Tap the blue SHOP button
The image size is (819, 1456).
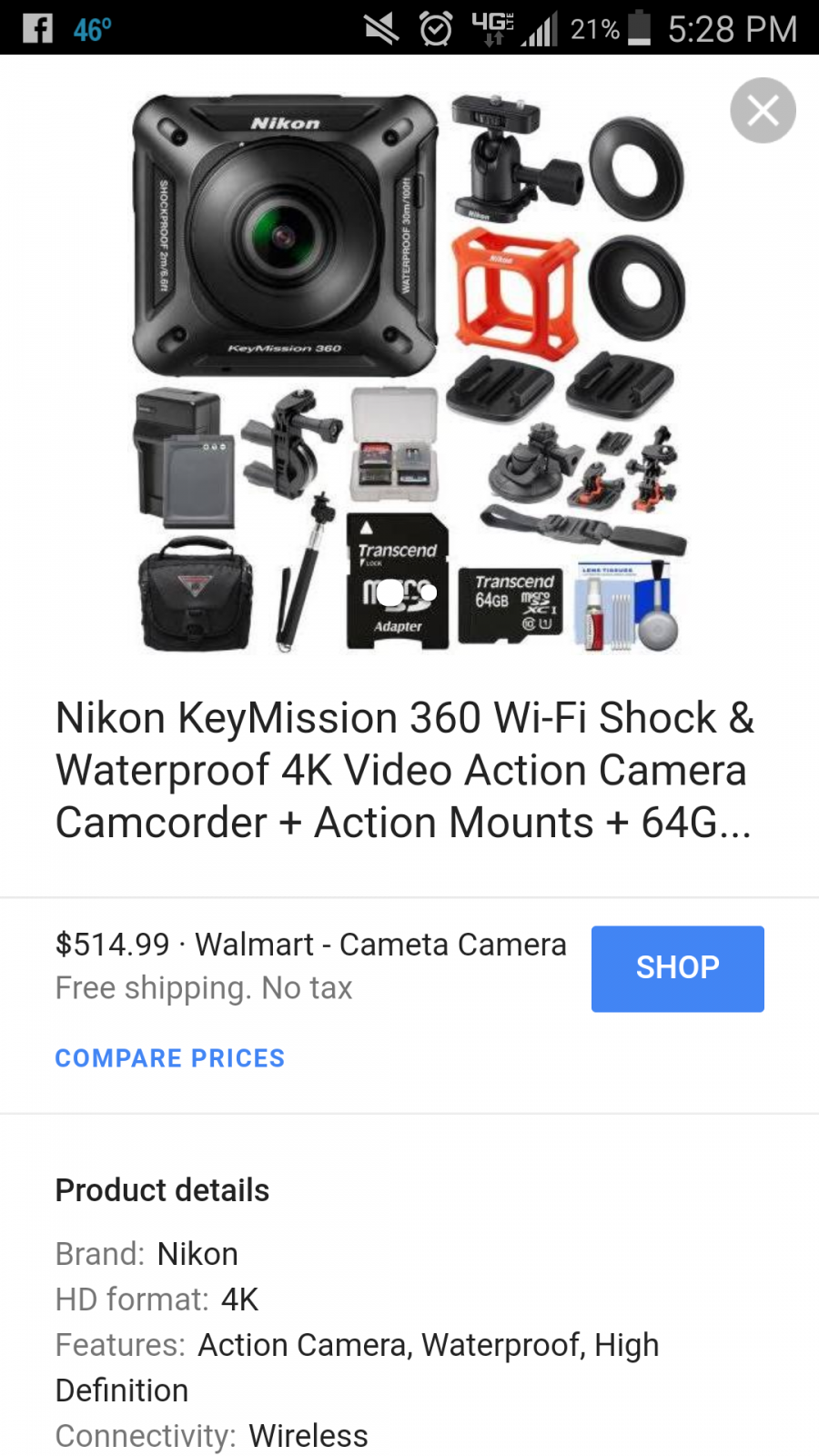678,968
